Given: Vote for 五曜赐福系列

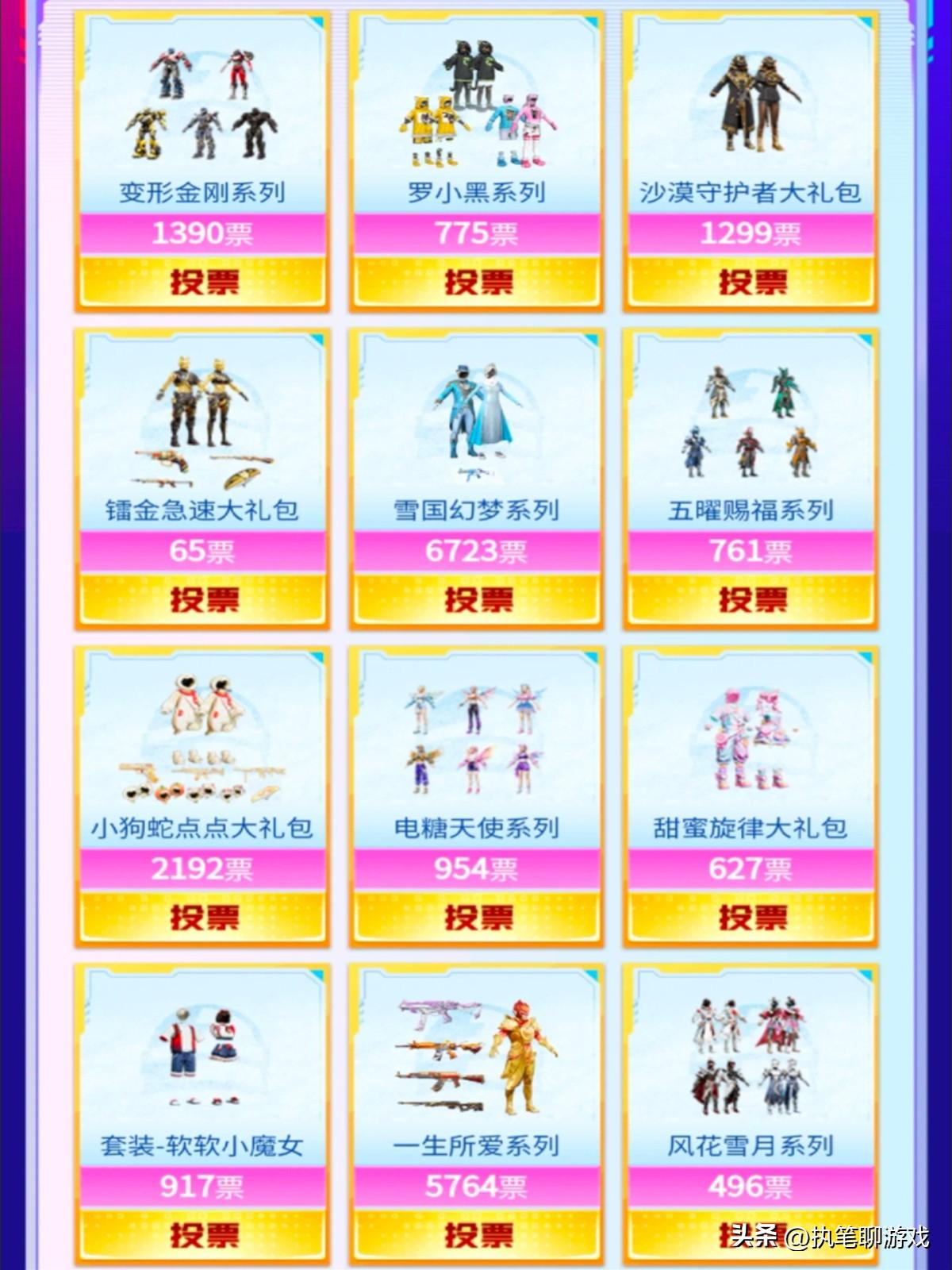Looking at the screenshot, I should [x=751, y=599].
